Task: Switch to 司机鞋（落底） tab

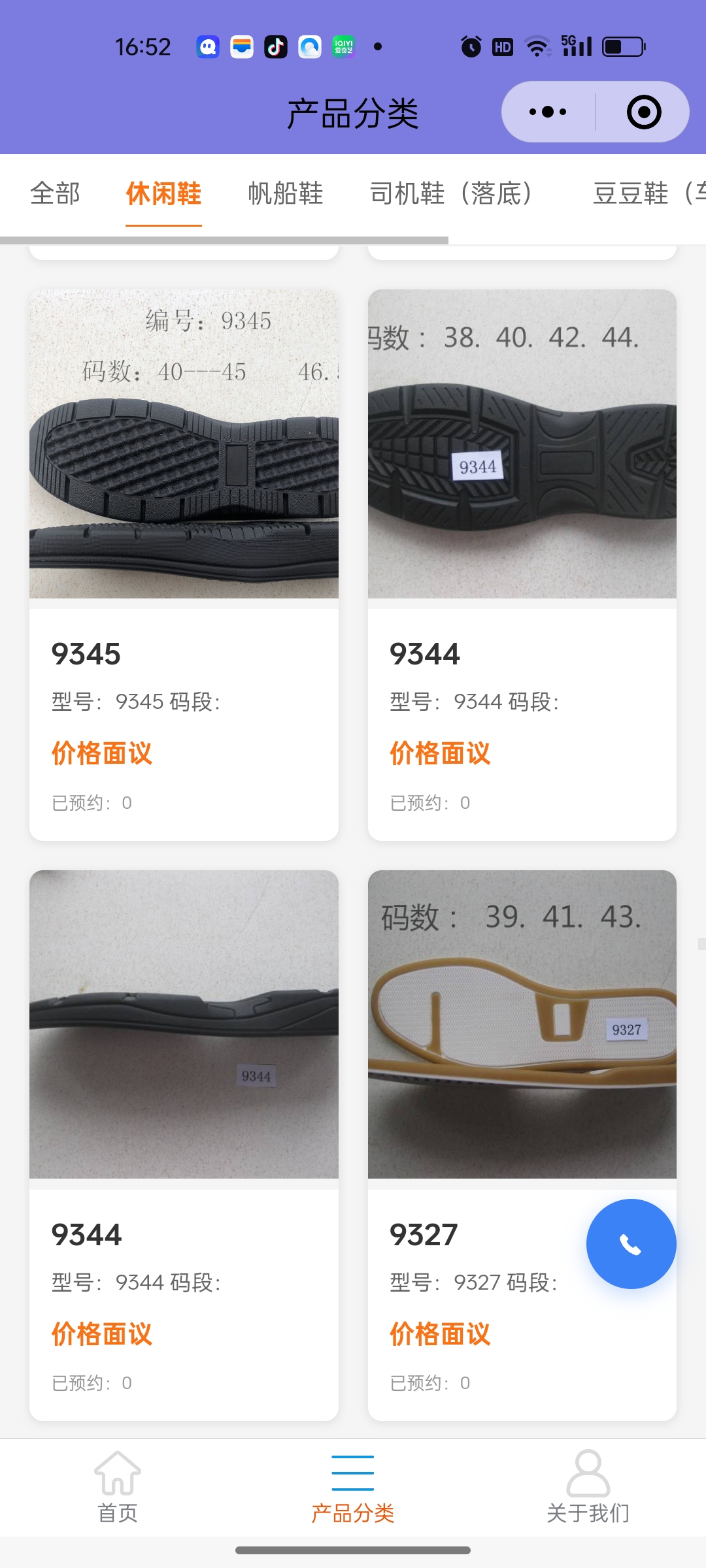Action: 451,193
